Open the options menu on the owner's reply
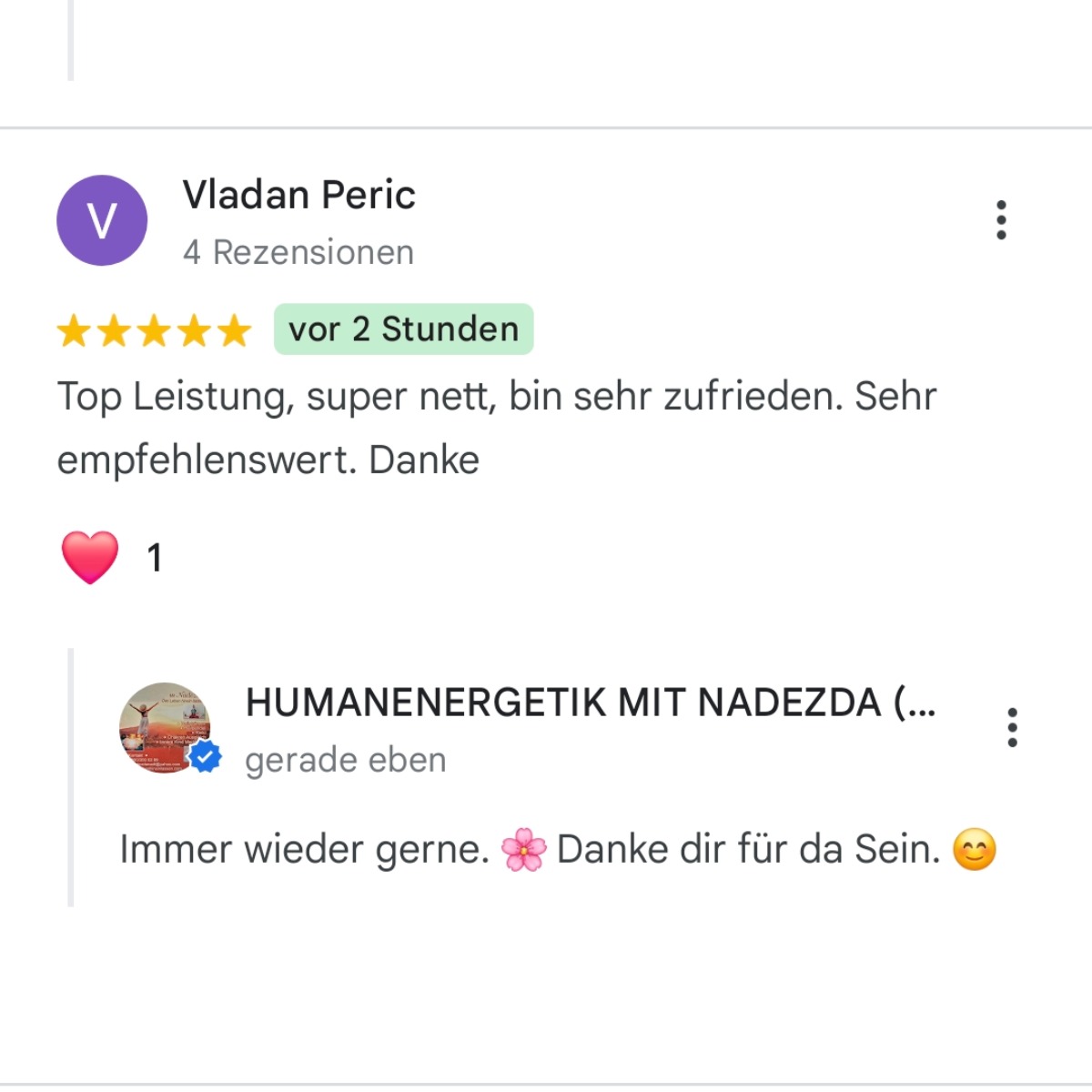The height and width of the screenshot is (1092, 1092). click(1012, 728)
